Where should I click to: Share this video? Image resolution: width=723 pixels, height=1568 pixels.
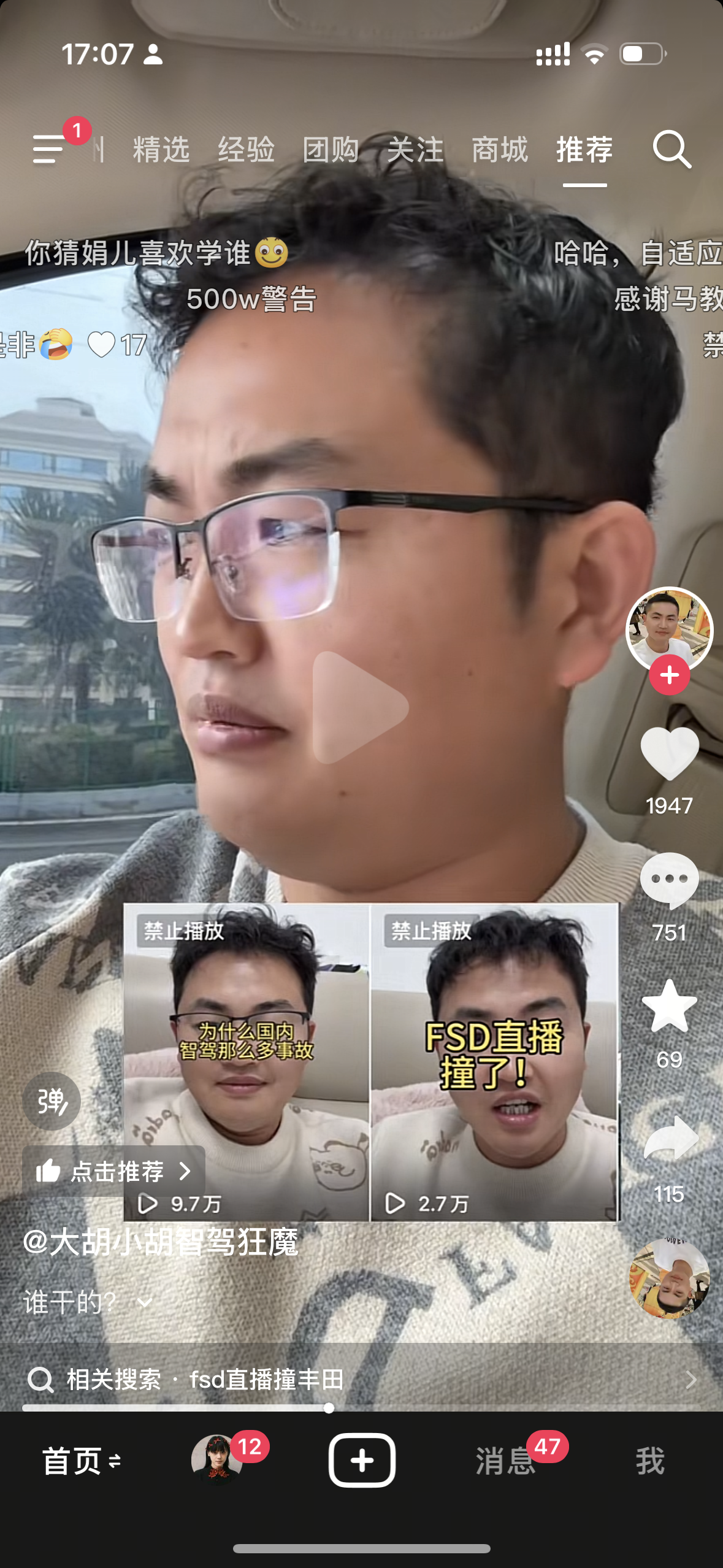pyautogui.click(x=670, y=1139)
